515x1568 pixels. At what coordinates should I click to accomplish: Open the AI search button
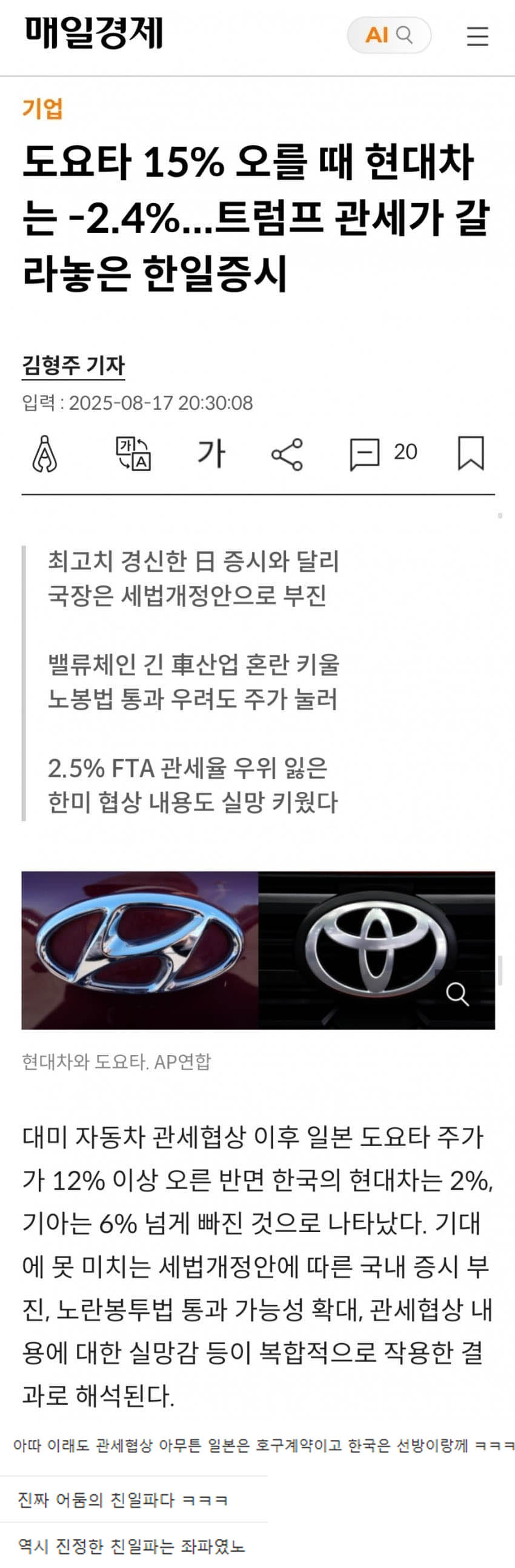(388, 35)
